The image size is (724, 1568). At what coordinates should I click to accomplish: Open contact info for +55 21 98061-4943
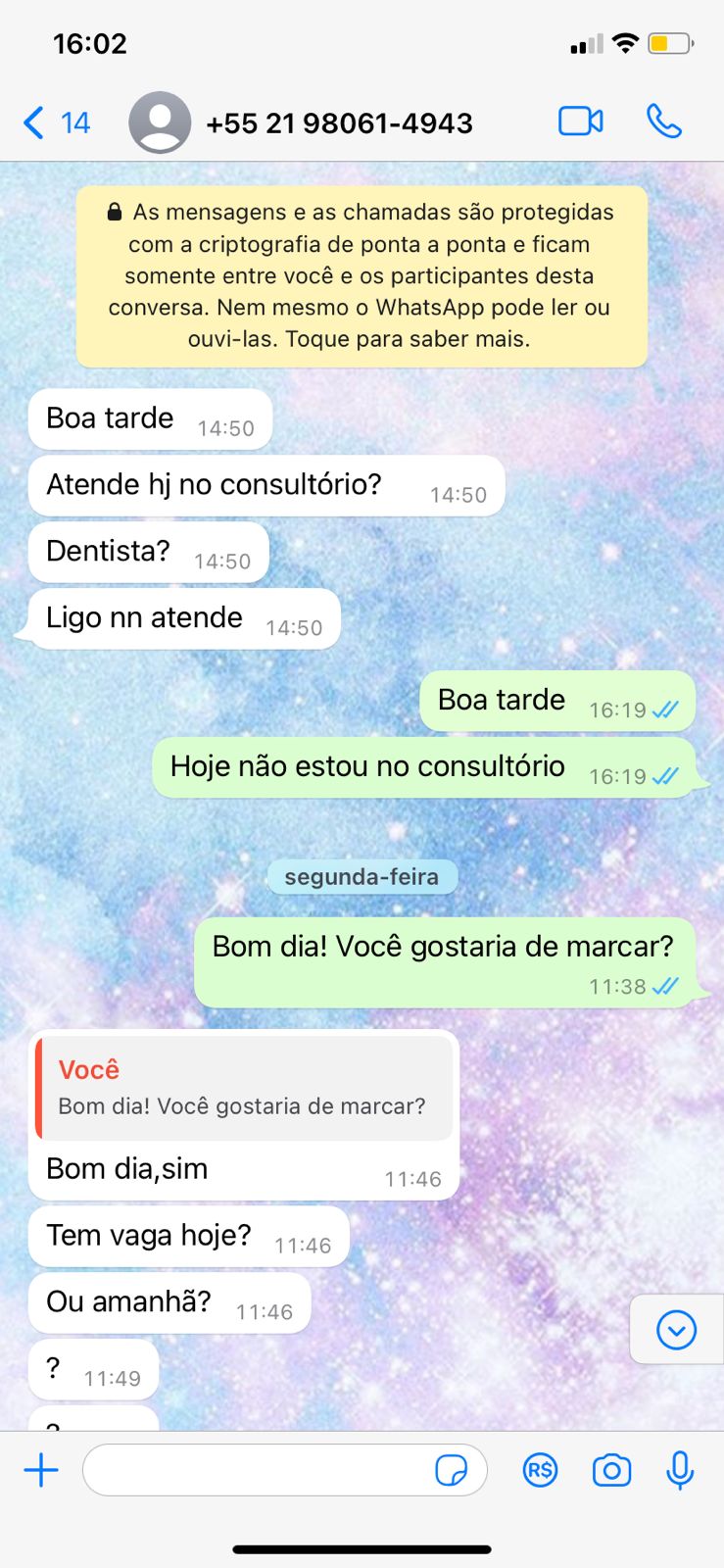[339, 123]
